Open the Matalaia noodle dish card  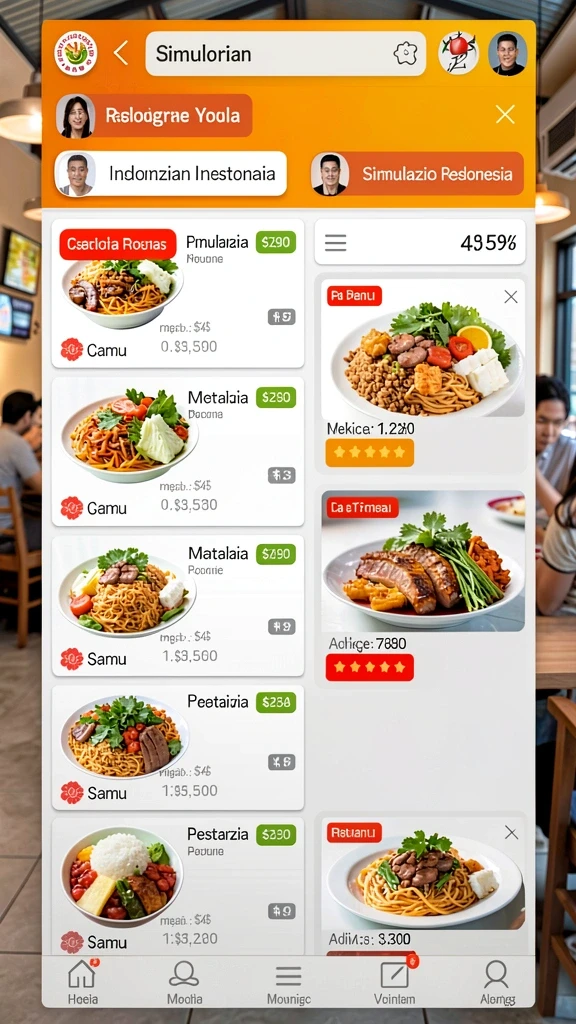[x=178, y=605]
